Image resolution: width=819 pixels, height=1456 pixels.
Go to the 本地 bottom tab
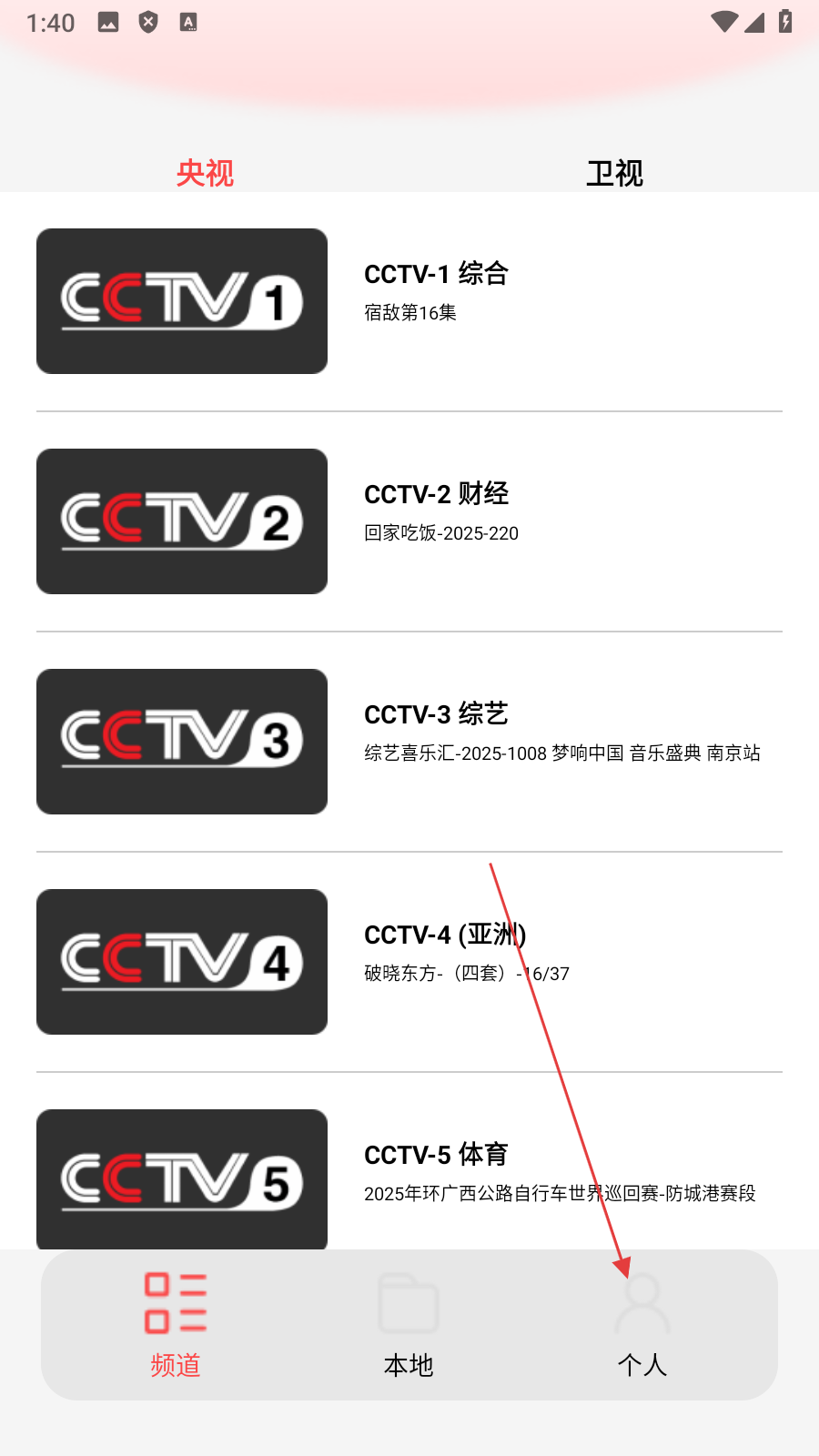tap(409, 1325)
